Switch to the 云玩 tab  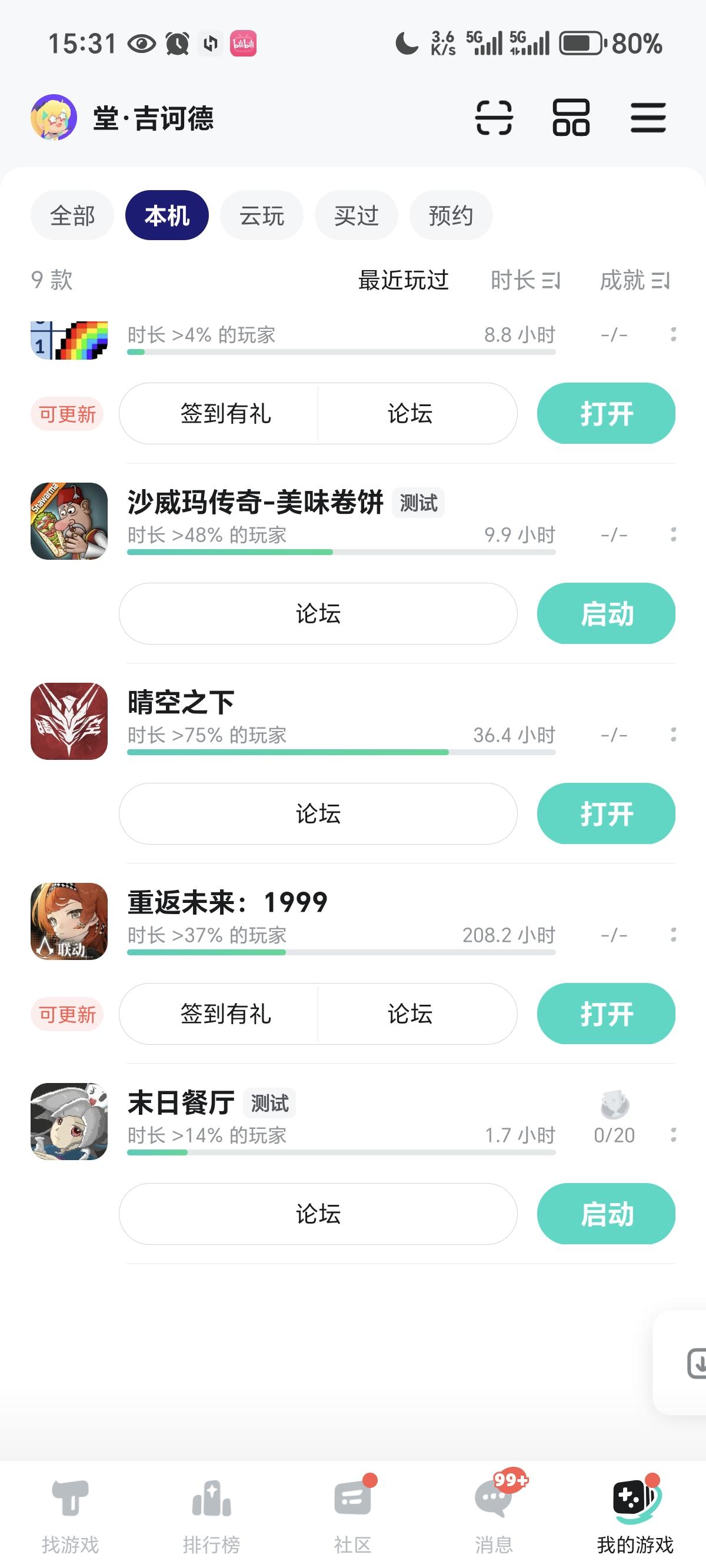click(x=261, y=215)
